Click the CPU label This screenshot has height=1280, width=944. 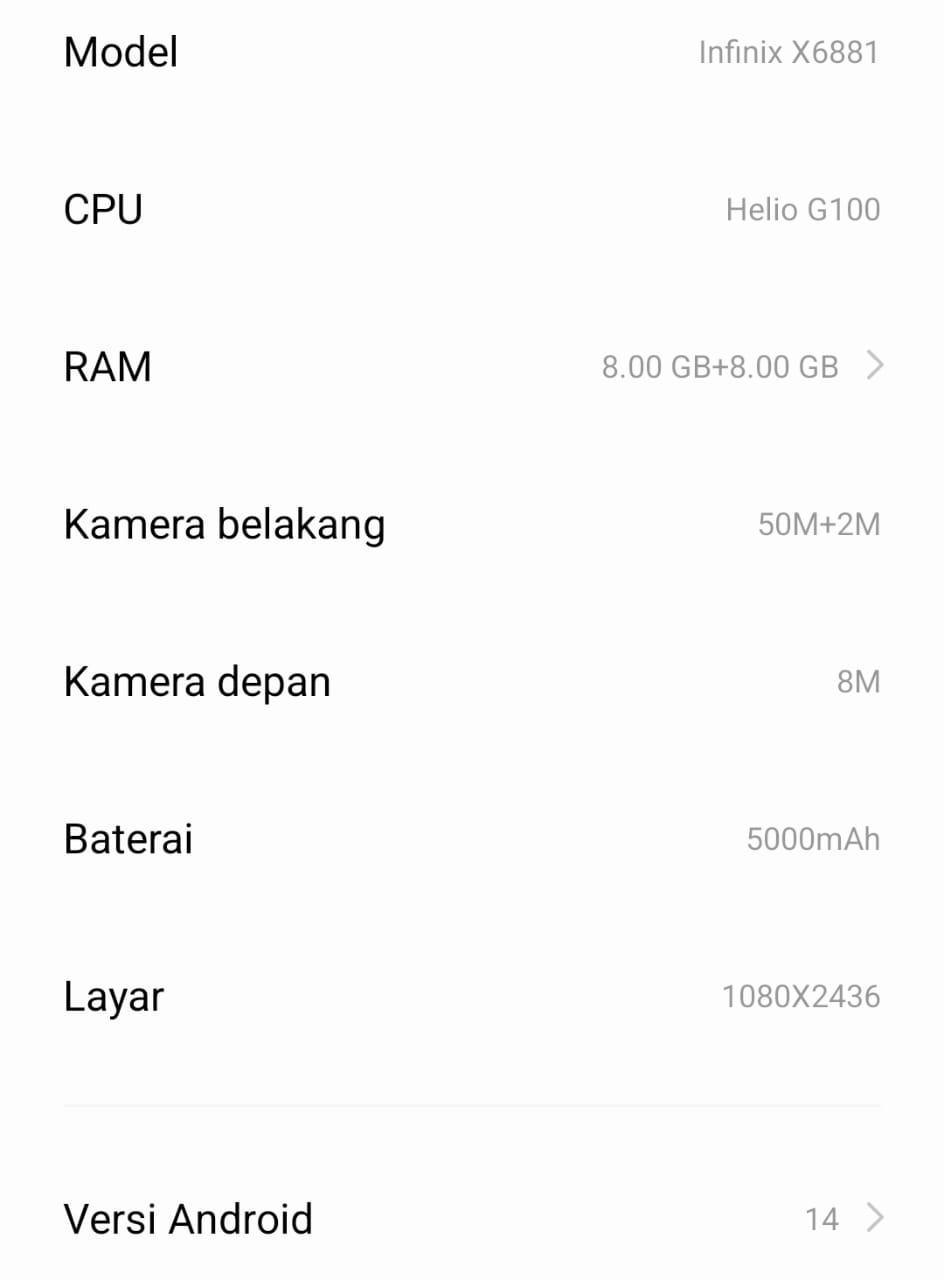click(x=102, y=209)
